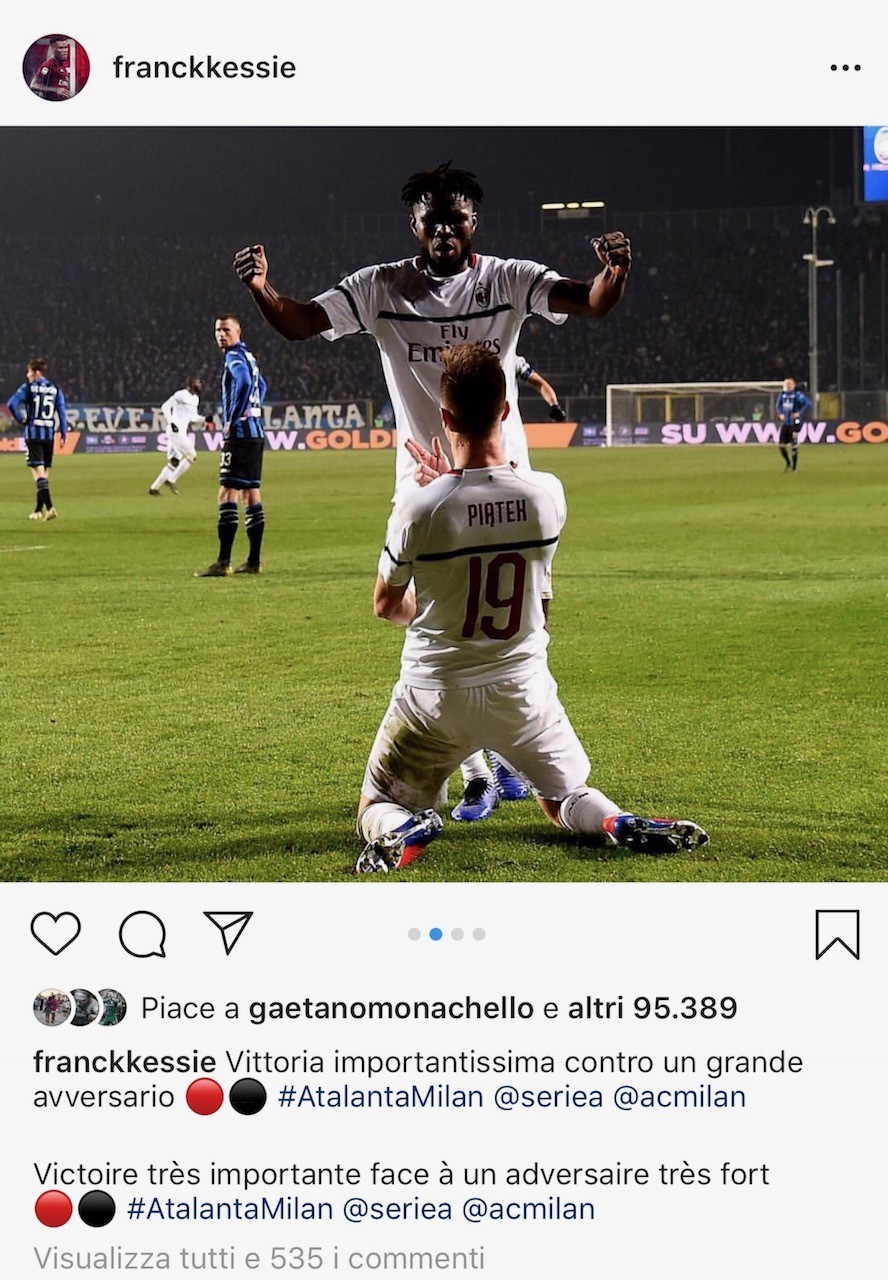Open the @seriea mention in the French caption
Screen dimensions: 888x1280
397,1209
